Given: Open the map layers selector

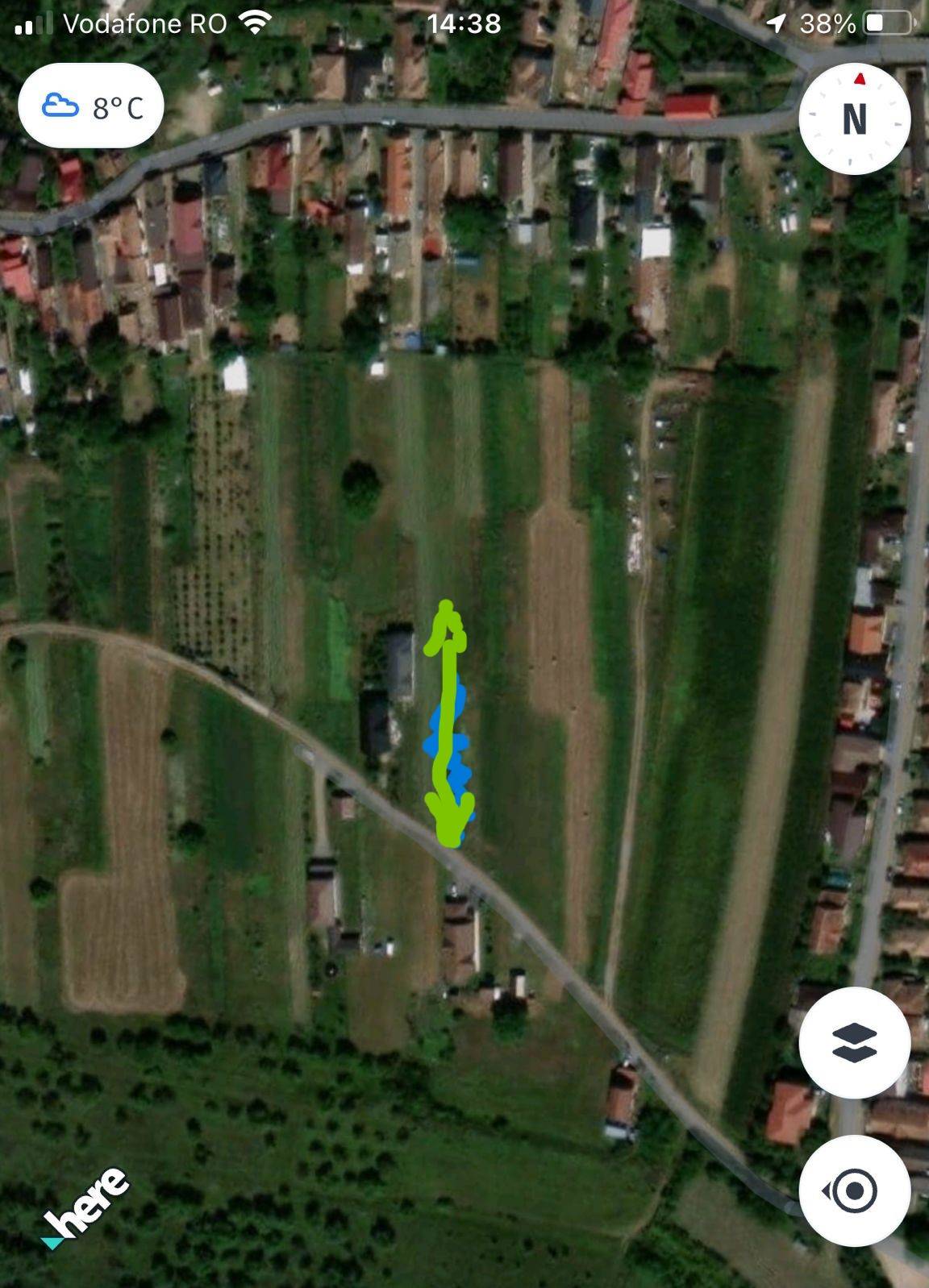Looking at the screenshot, I should [854, 1042].
